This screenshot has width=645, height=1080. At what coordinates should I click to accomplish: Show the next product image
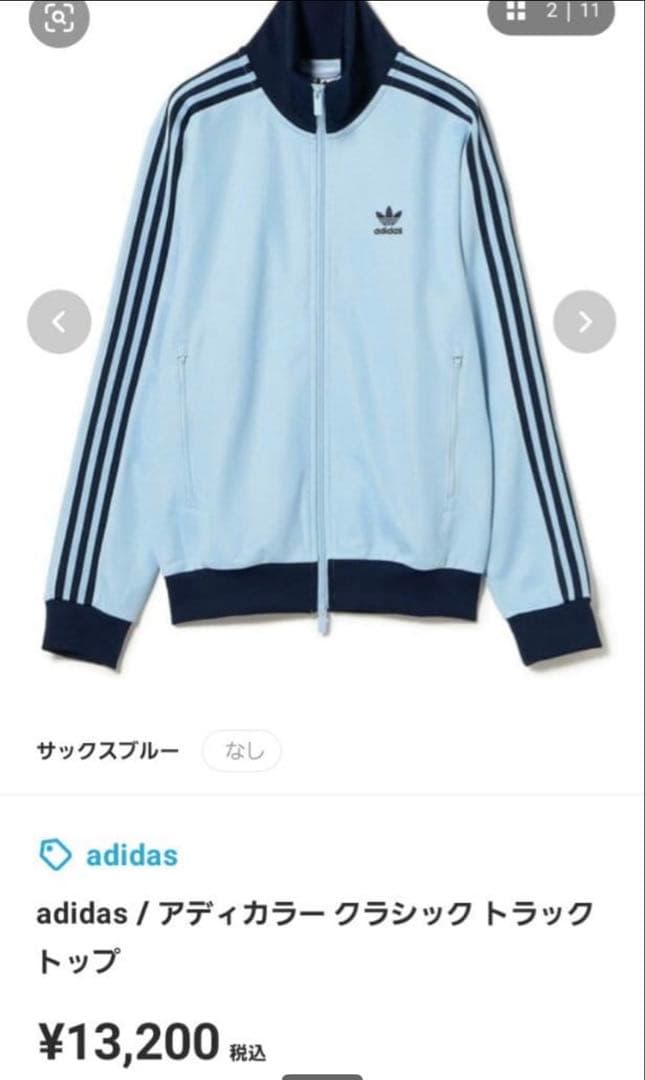pos(585,322)
